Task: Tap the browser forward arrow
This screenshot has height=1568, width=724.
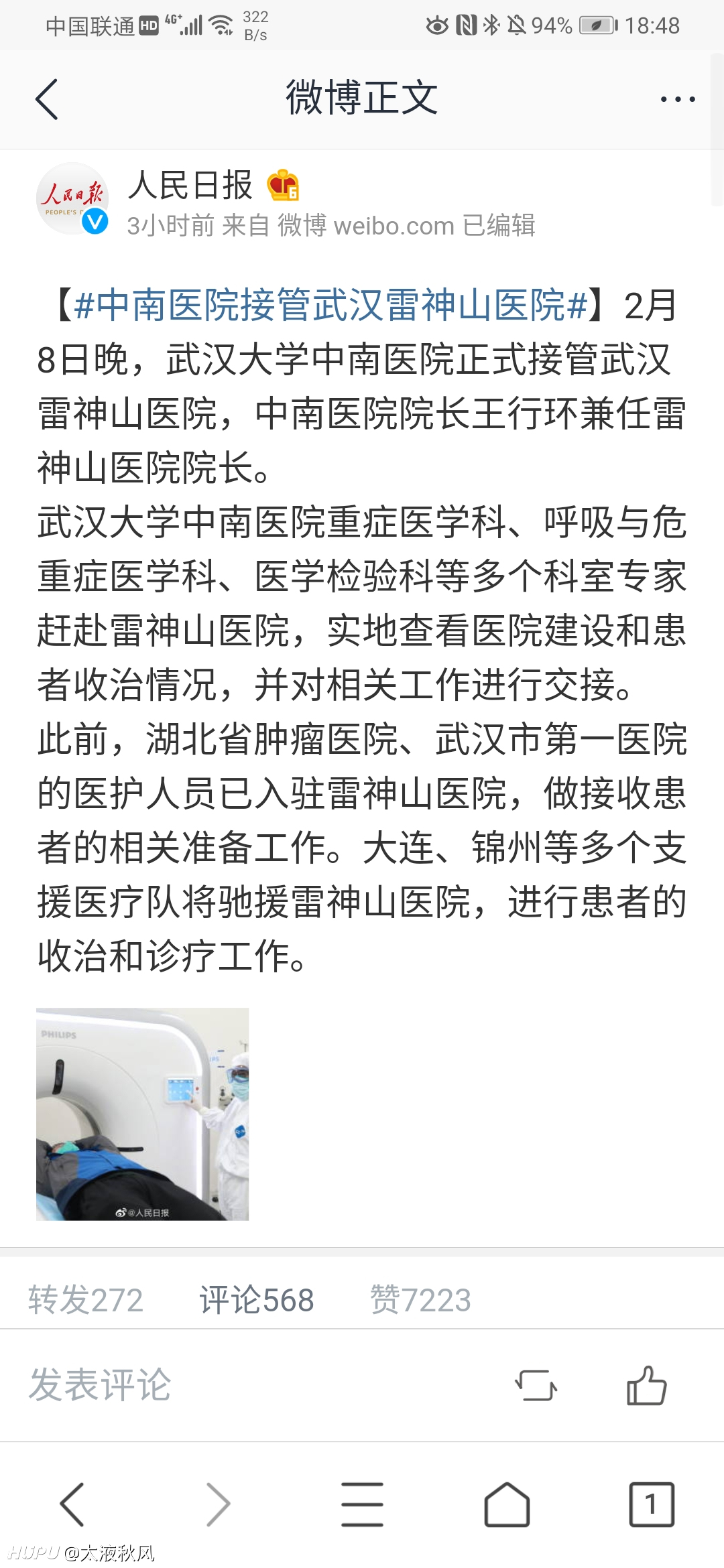Action: pos(217,1504)
